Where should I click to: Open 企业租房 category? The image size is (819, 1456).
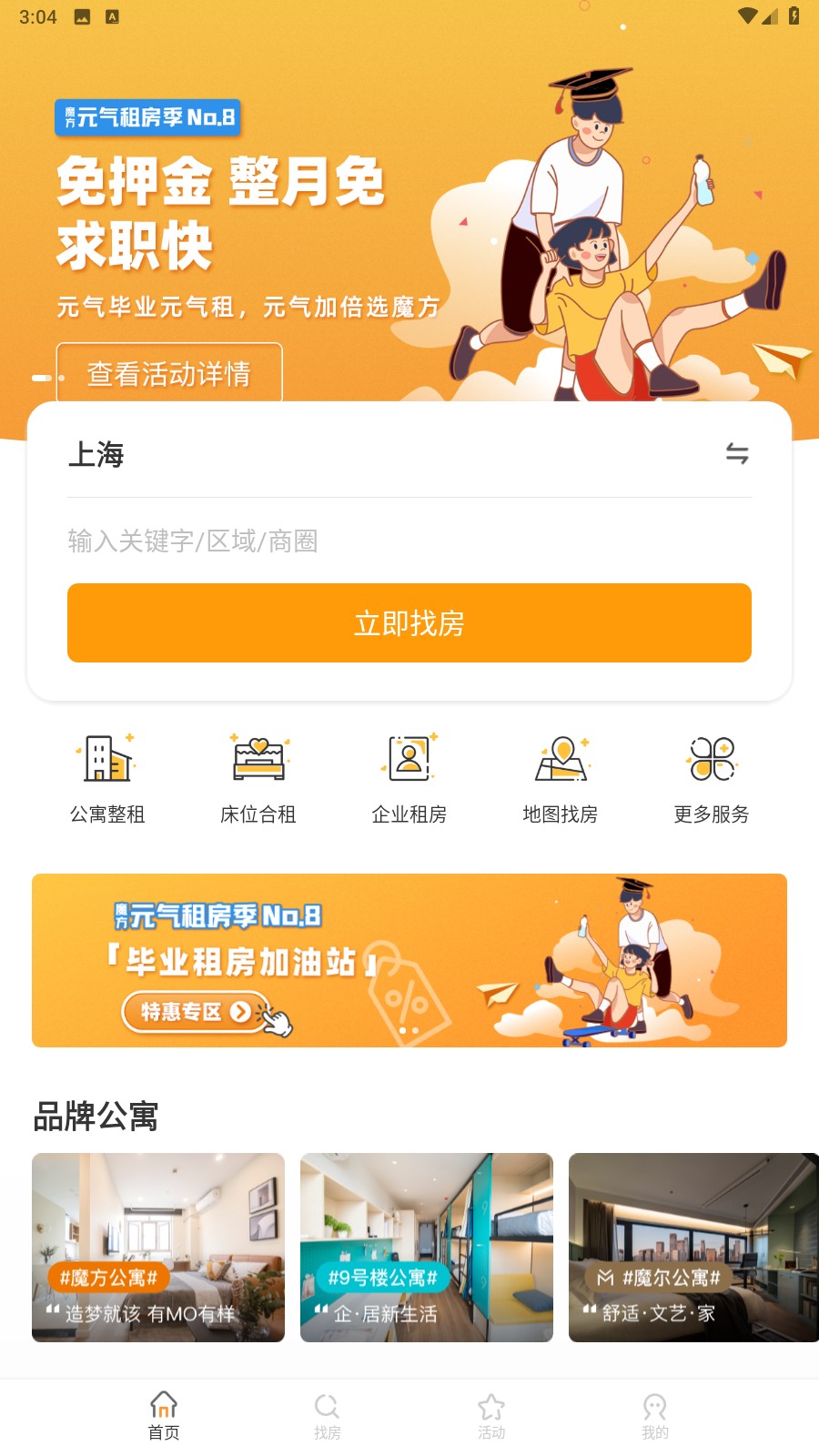click(409, 778)
